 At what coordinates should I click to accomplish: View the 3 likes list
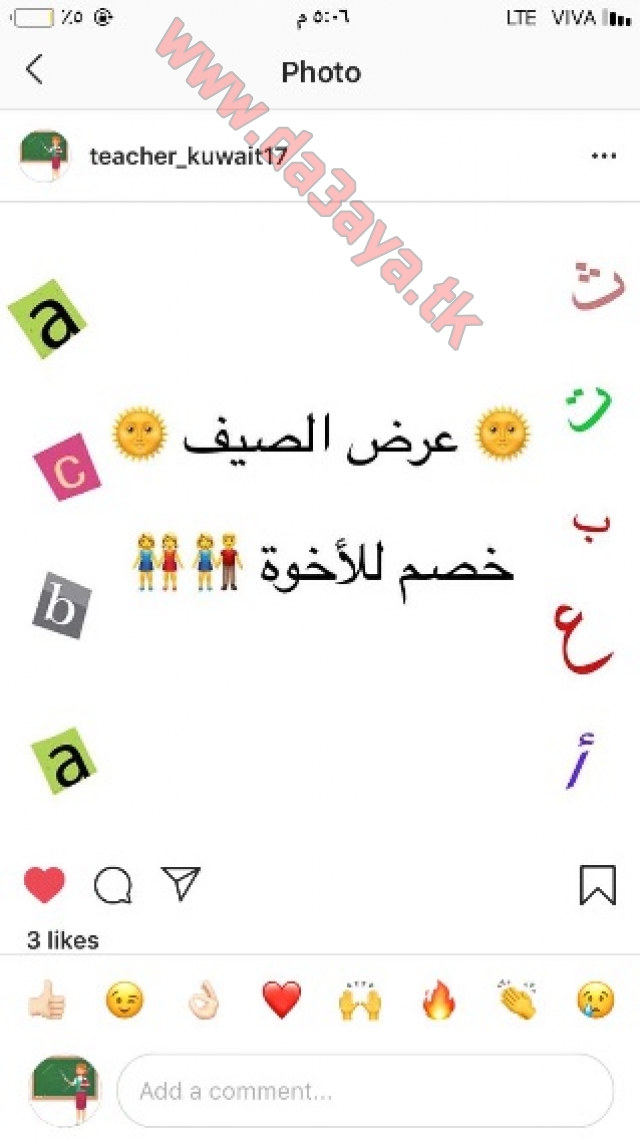pos(63,940)
